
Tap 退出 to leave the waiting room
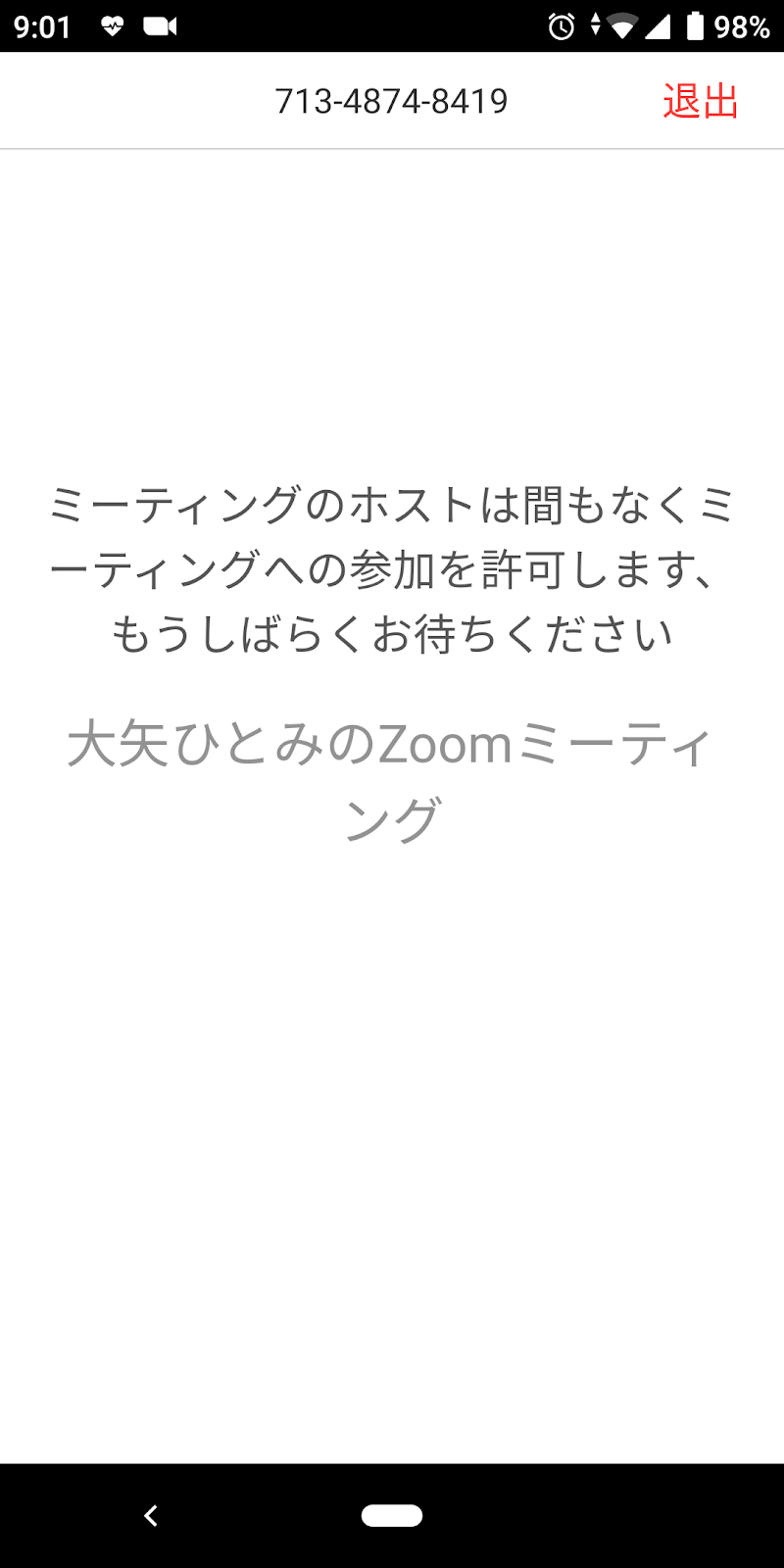coord(700,101)
